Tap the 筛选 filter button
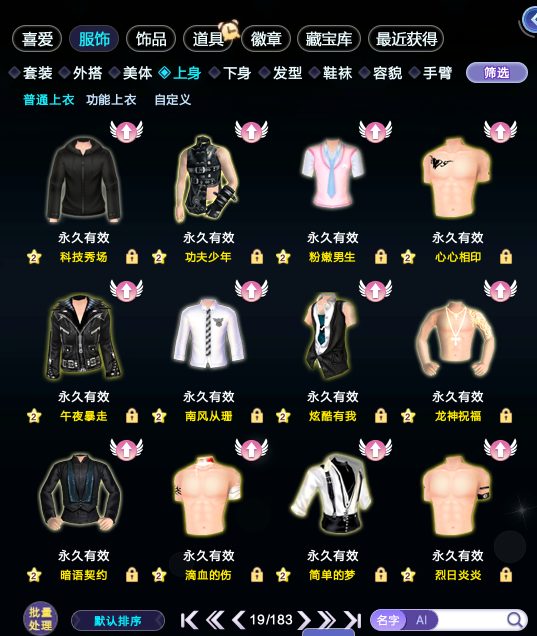537x636 pixels. [x=497, y=73]
